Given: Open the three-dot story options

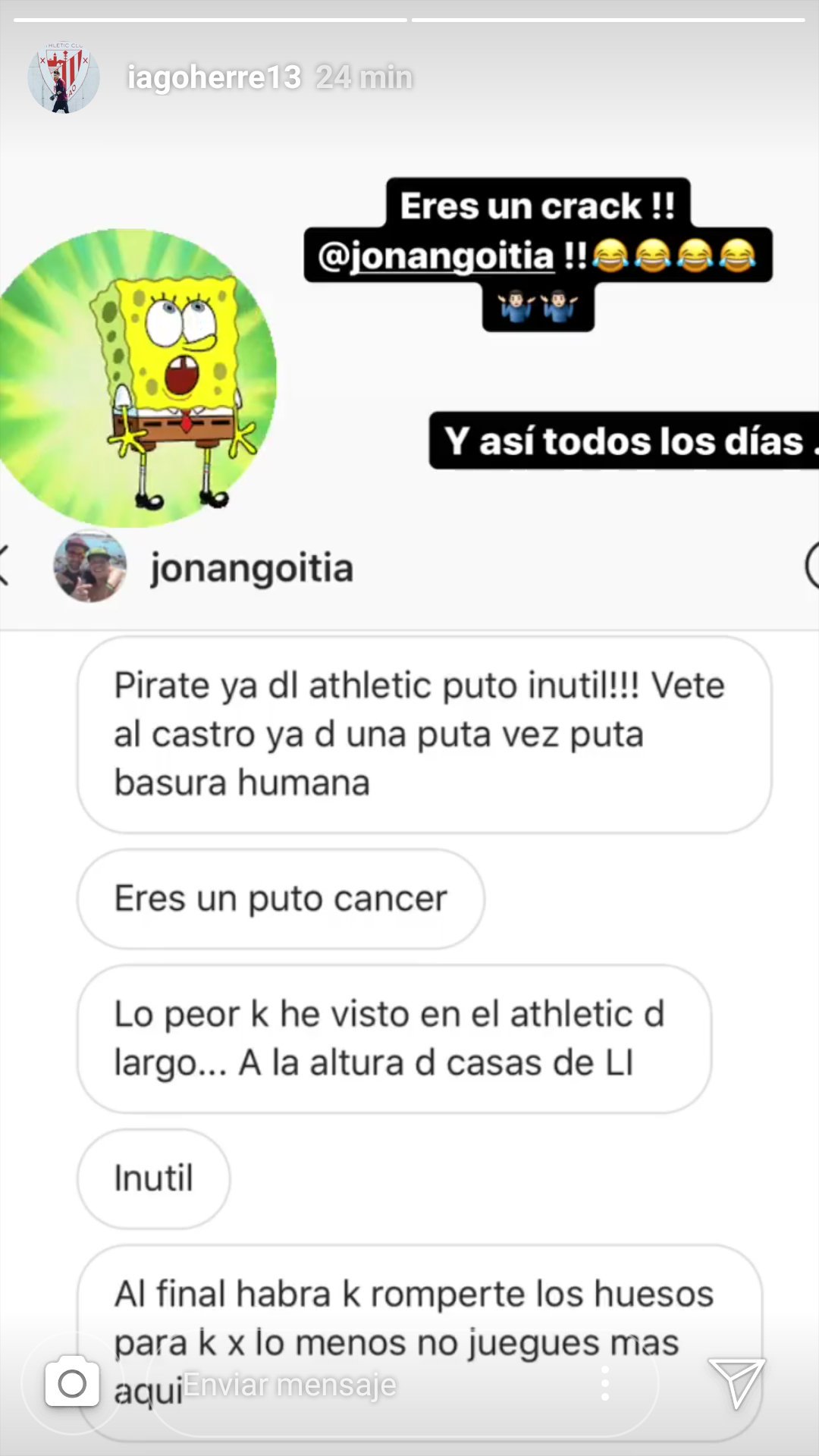Looking at the screenshot, I should click(604, 1384).
